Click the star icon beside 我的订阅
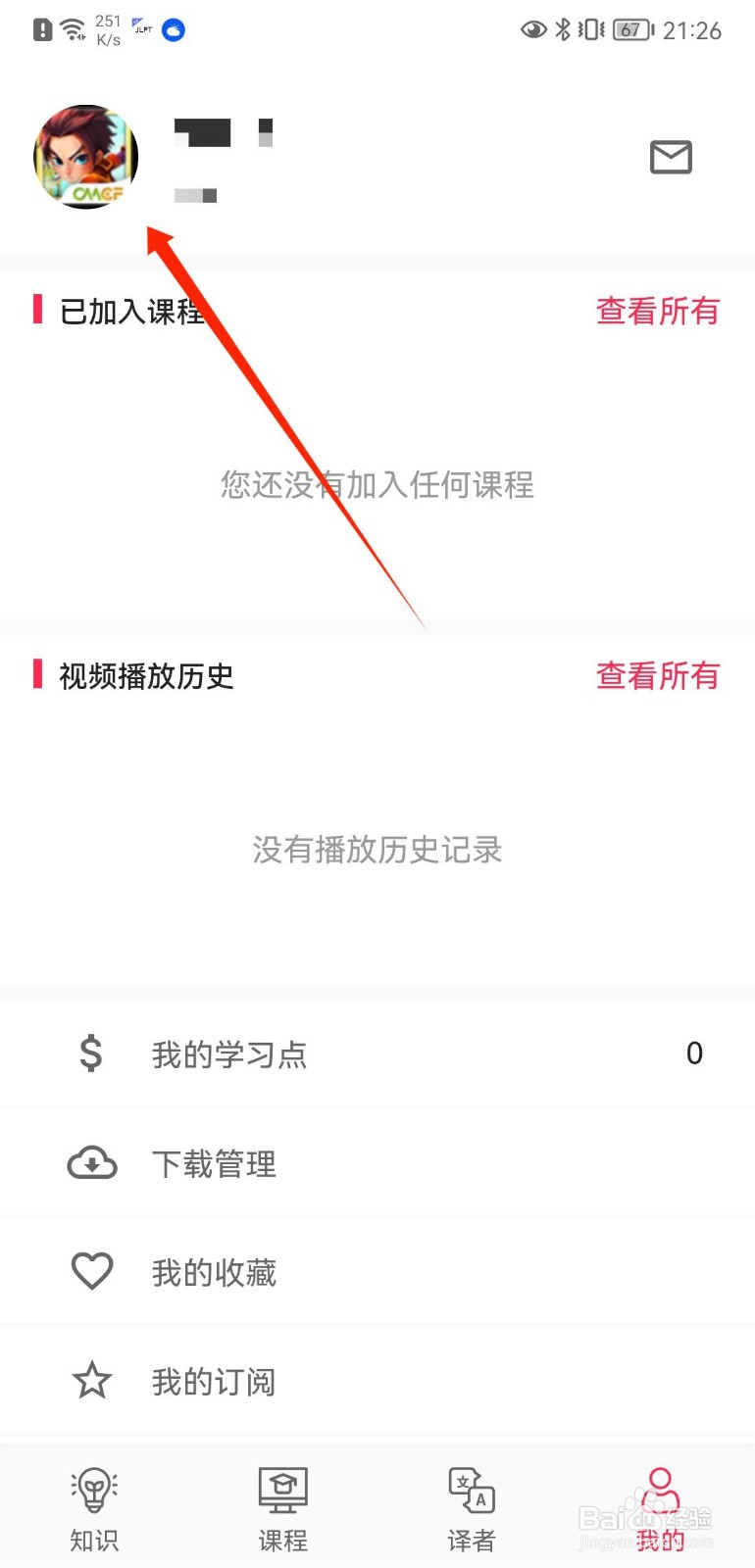Image resolution: width=755 pixels, height=1568 pixels. coord(90,1381)
